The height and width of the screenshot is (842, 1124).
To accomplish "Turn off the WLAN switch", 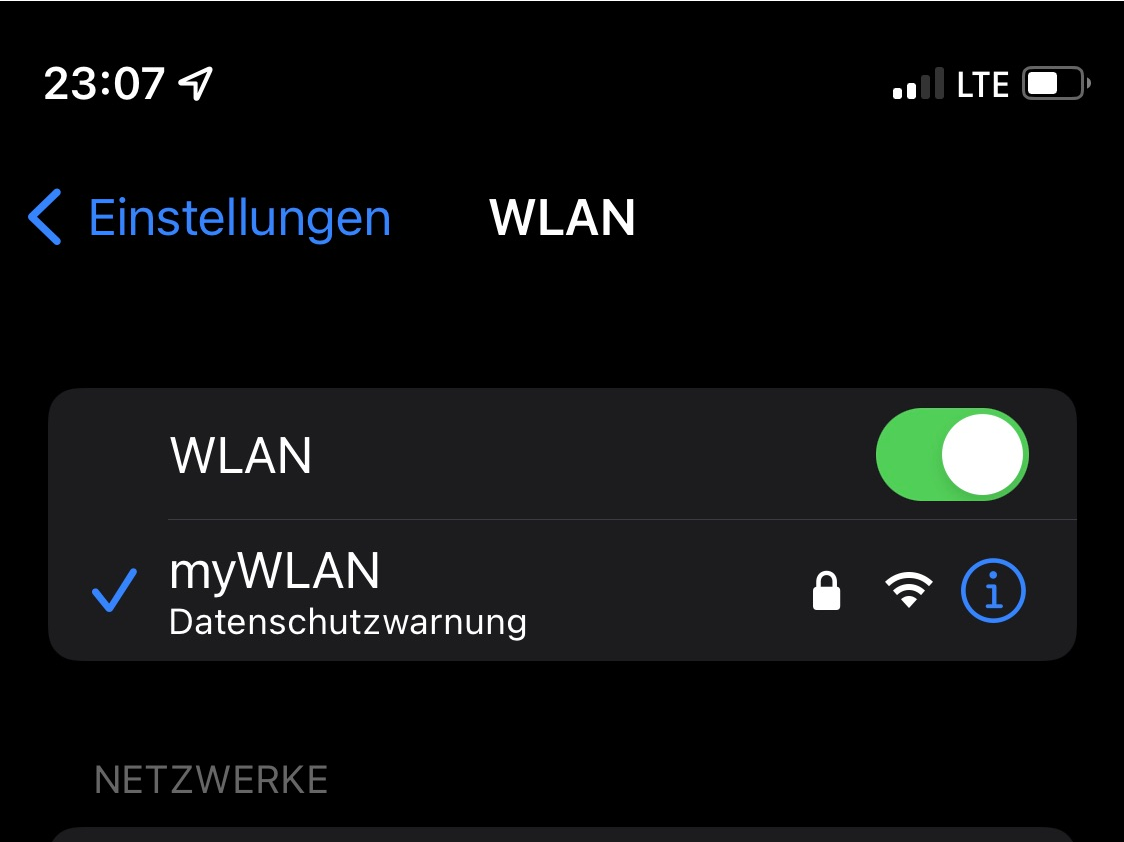I will click(952, 454).
